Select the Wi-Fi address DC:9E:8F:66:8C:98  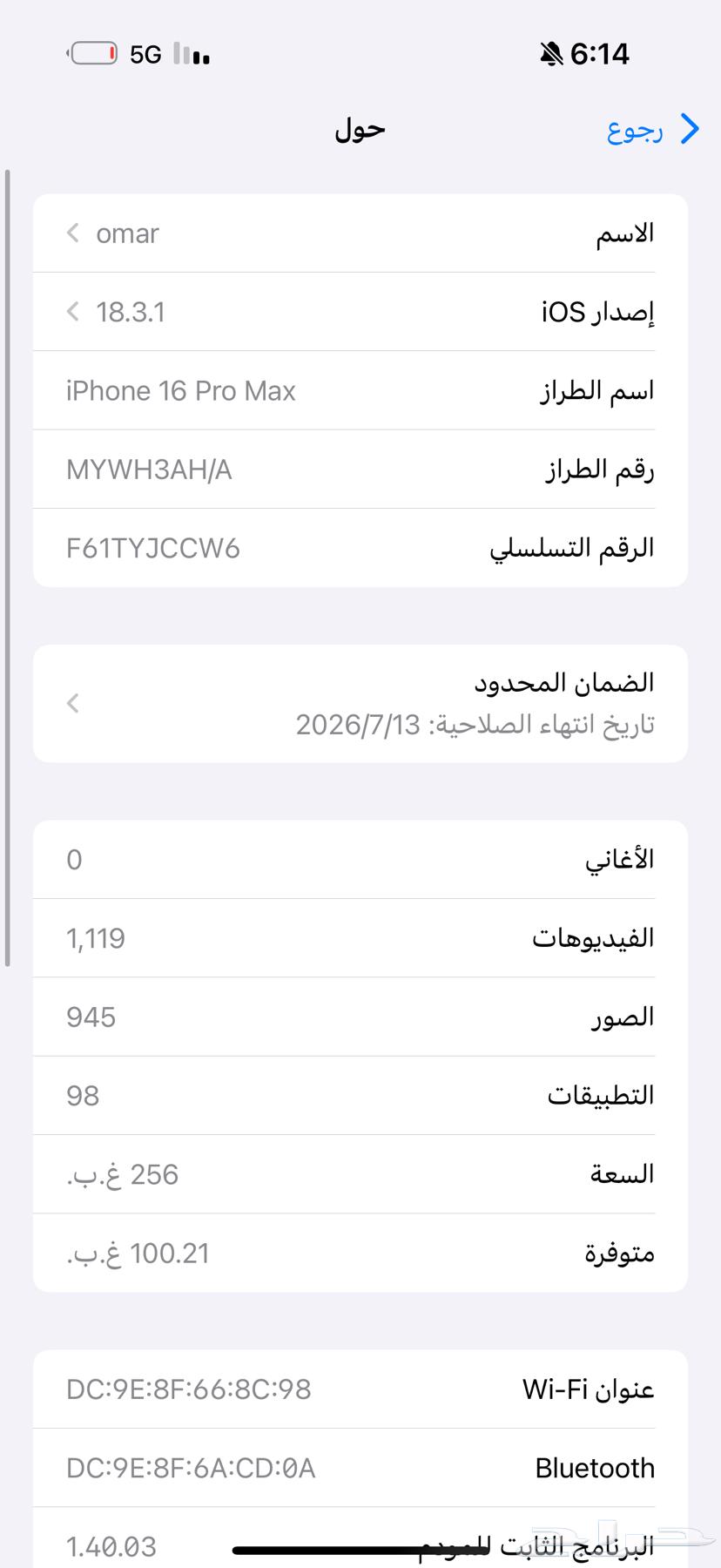point(360,1389)
